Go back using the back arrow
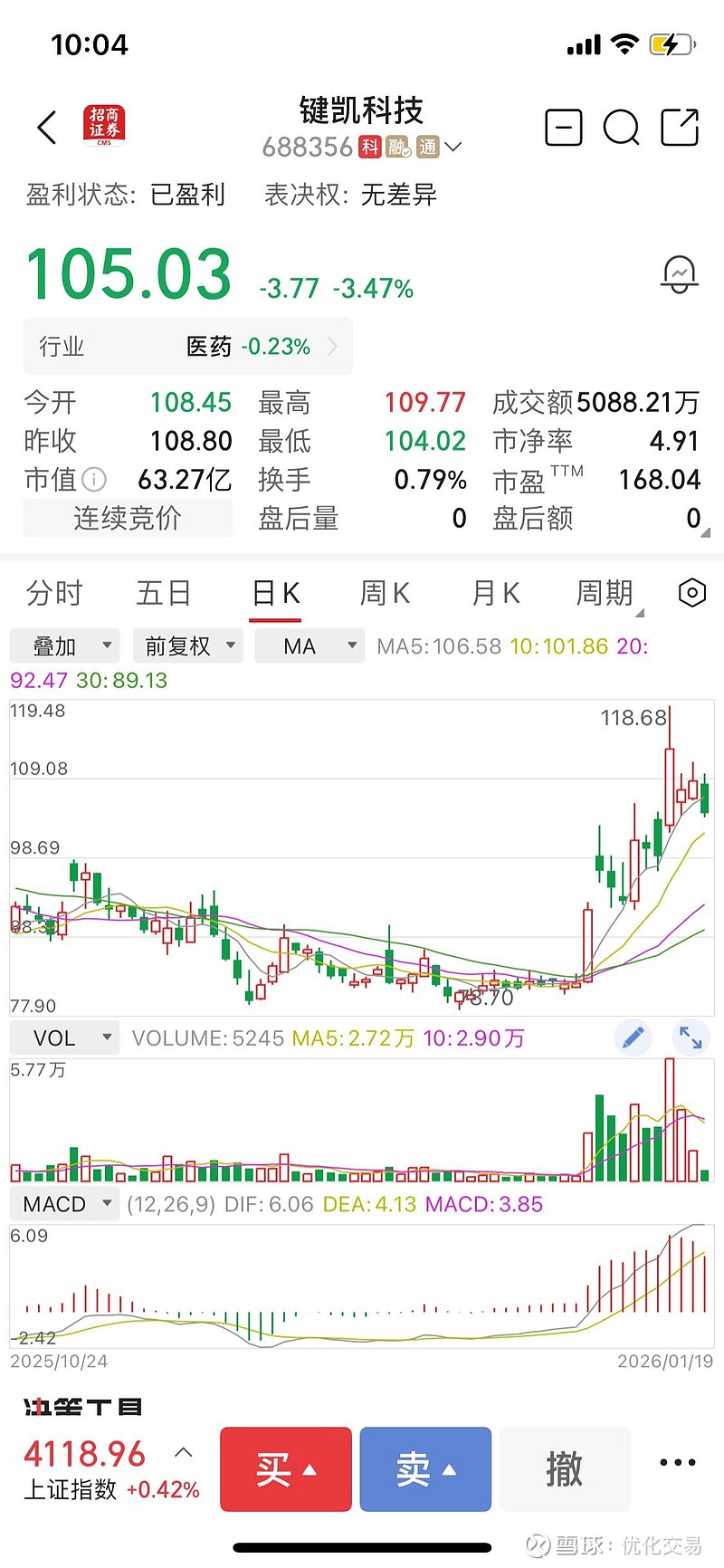The height and width of the screenshot is (1568, 724). coord(47,128)
